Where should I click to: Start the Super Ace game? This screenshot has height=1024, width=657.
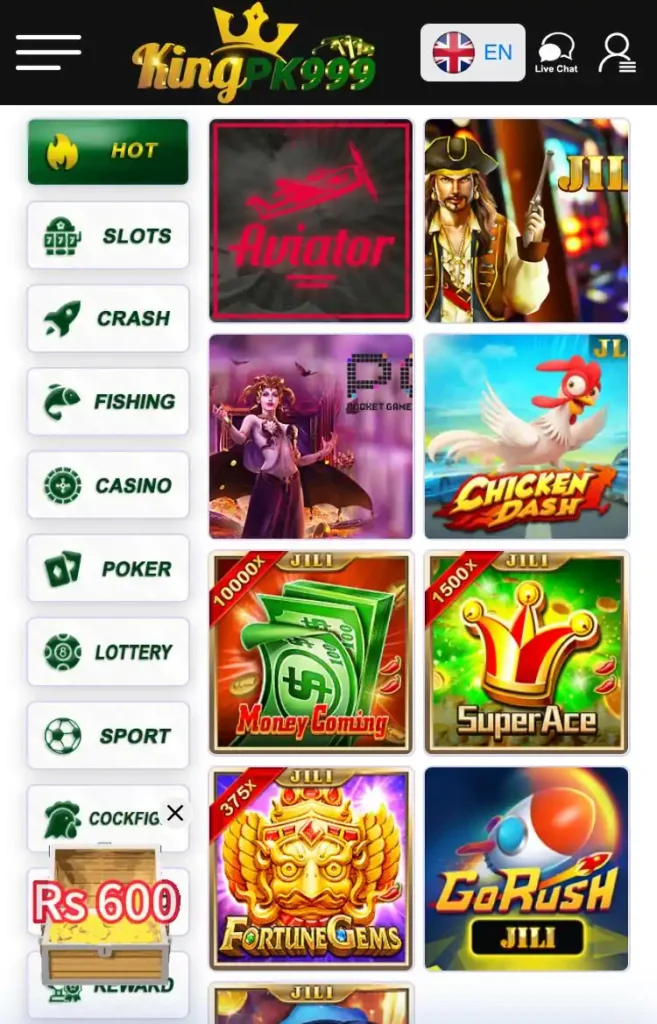[526, 652]
